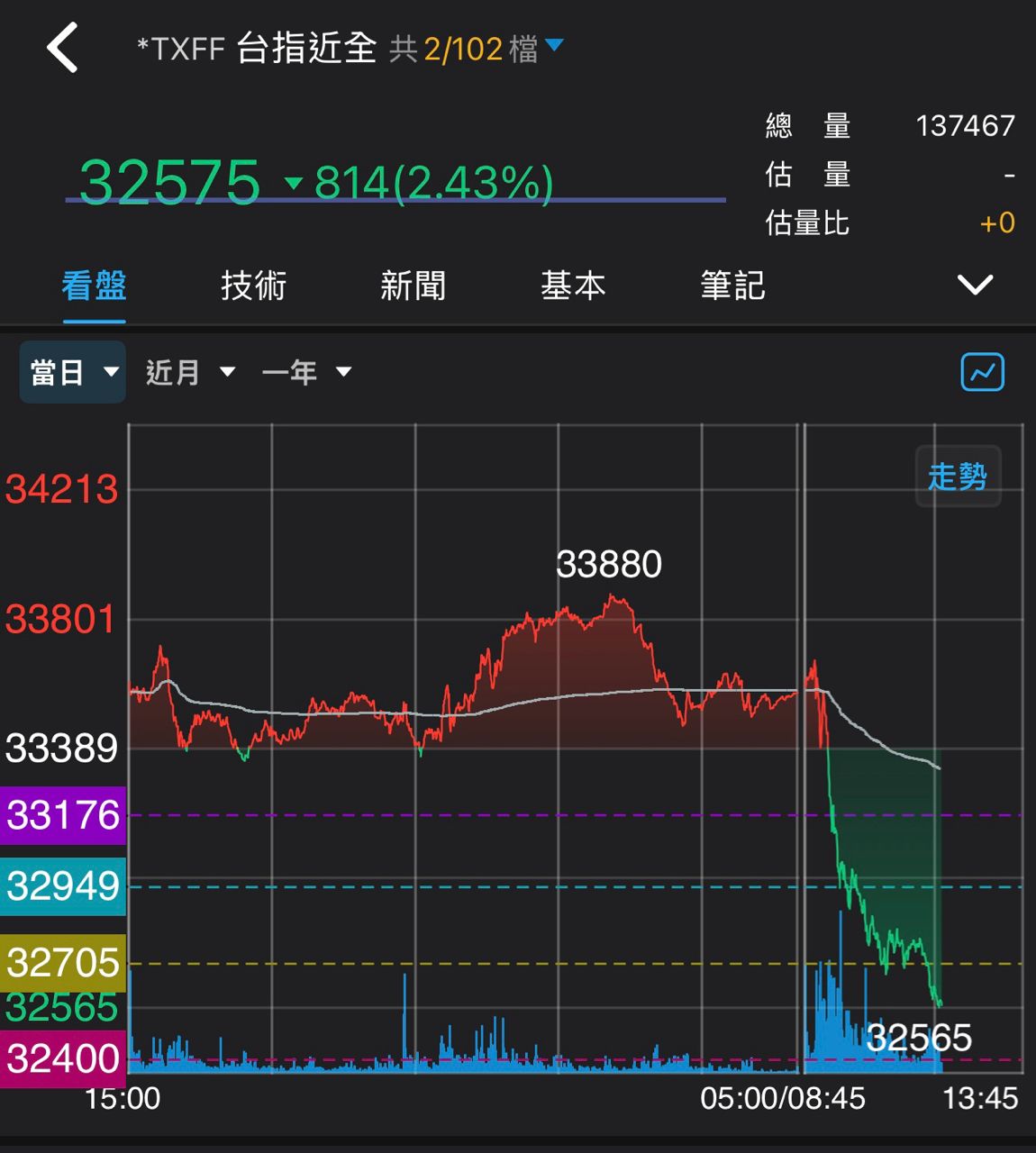Go back using the top-left arrow
The width and height of the screenshot is (1036, 1153).
pos(63,48)
